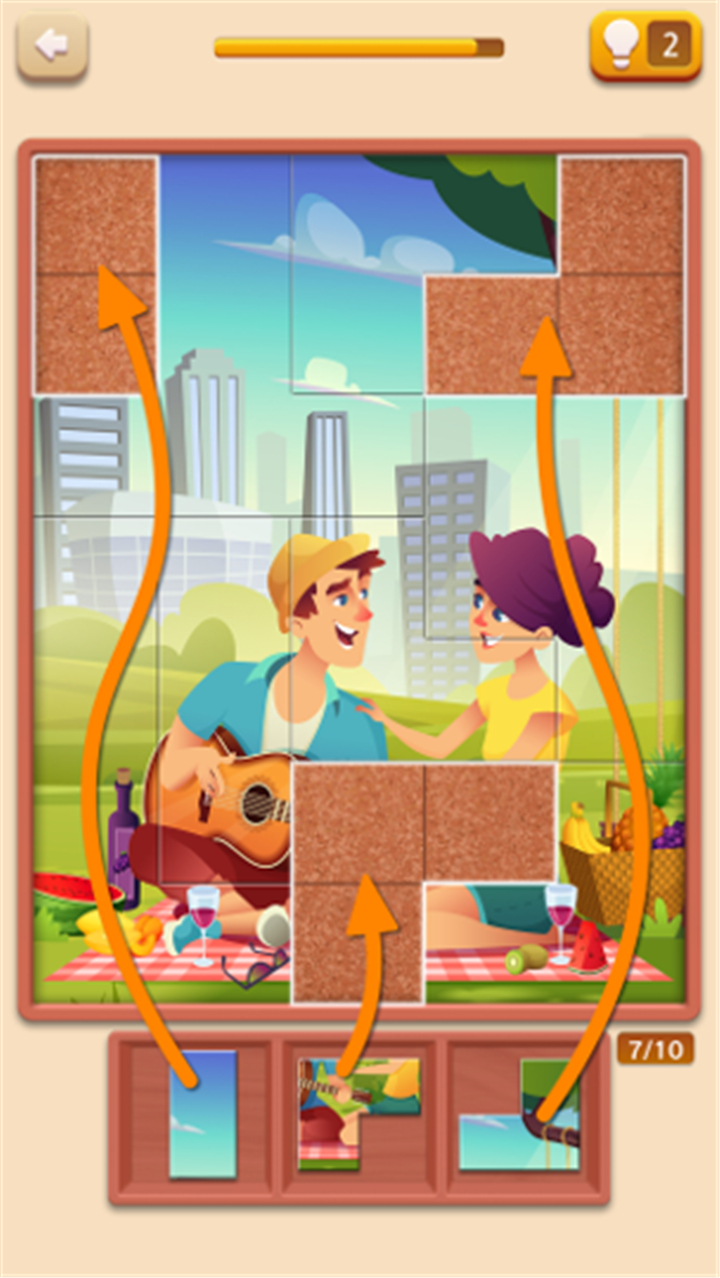Select the tall sky piece in the tray
The width and height of the screenshot is (720, 1278).
(203, 1114)
